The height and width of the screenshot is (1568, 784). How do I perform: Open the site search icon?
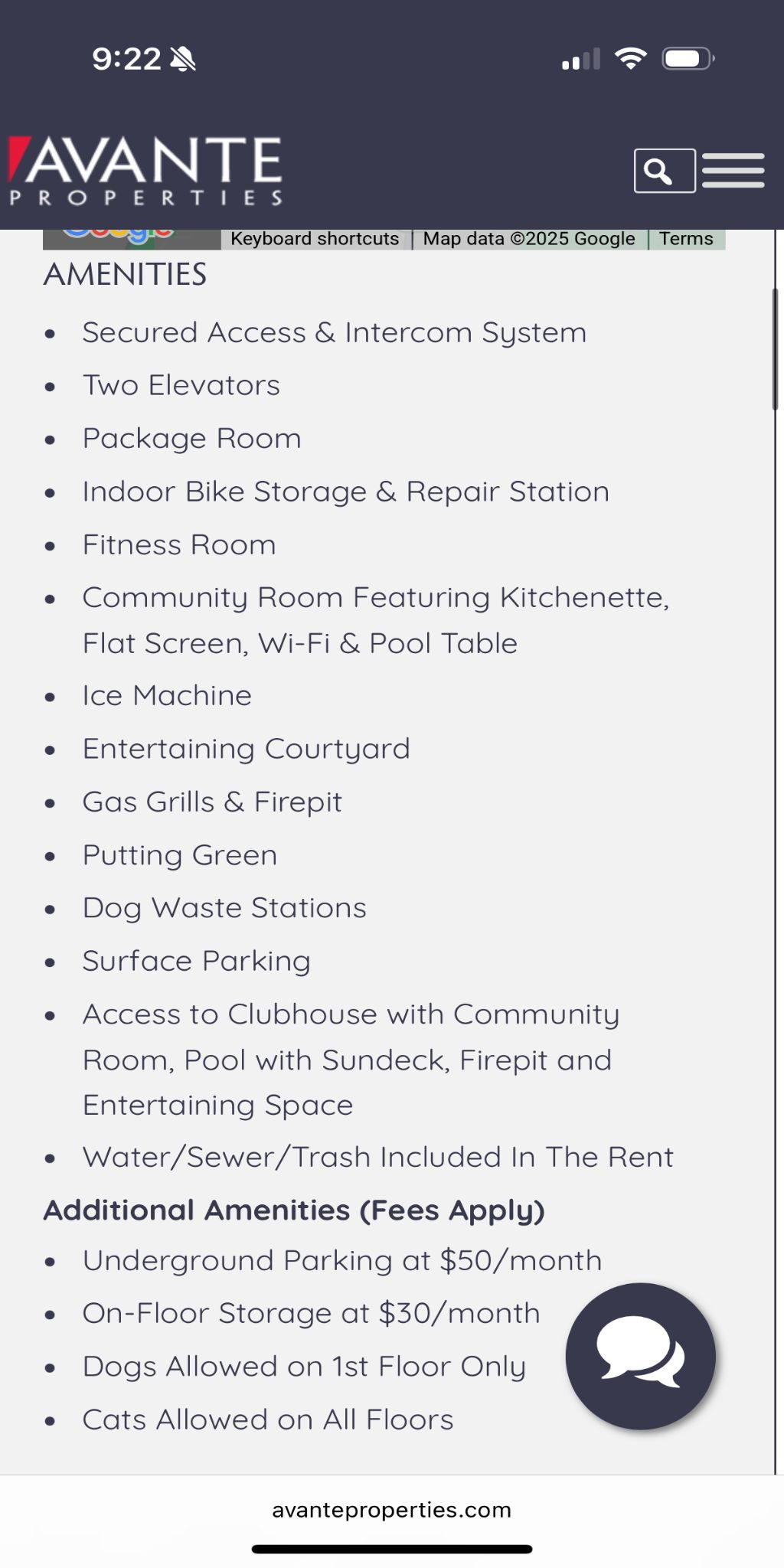click(x=663, y=171)
